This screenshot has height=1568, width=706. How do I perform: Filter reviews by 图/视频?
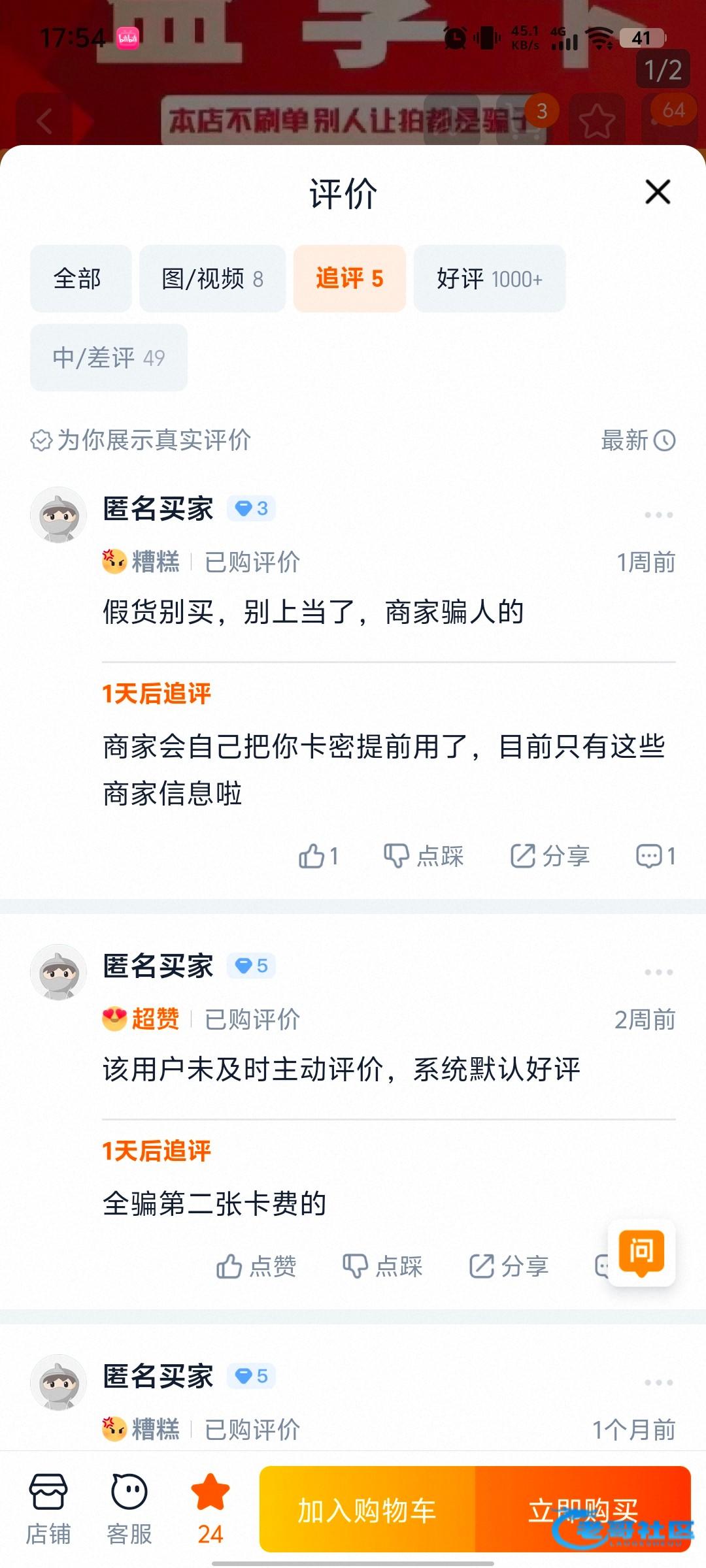tap(212, 279)
